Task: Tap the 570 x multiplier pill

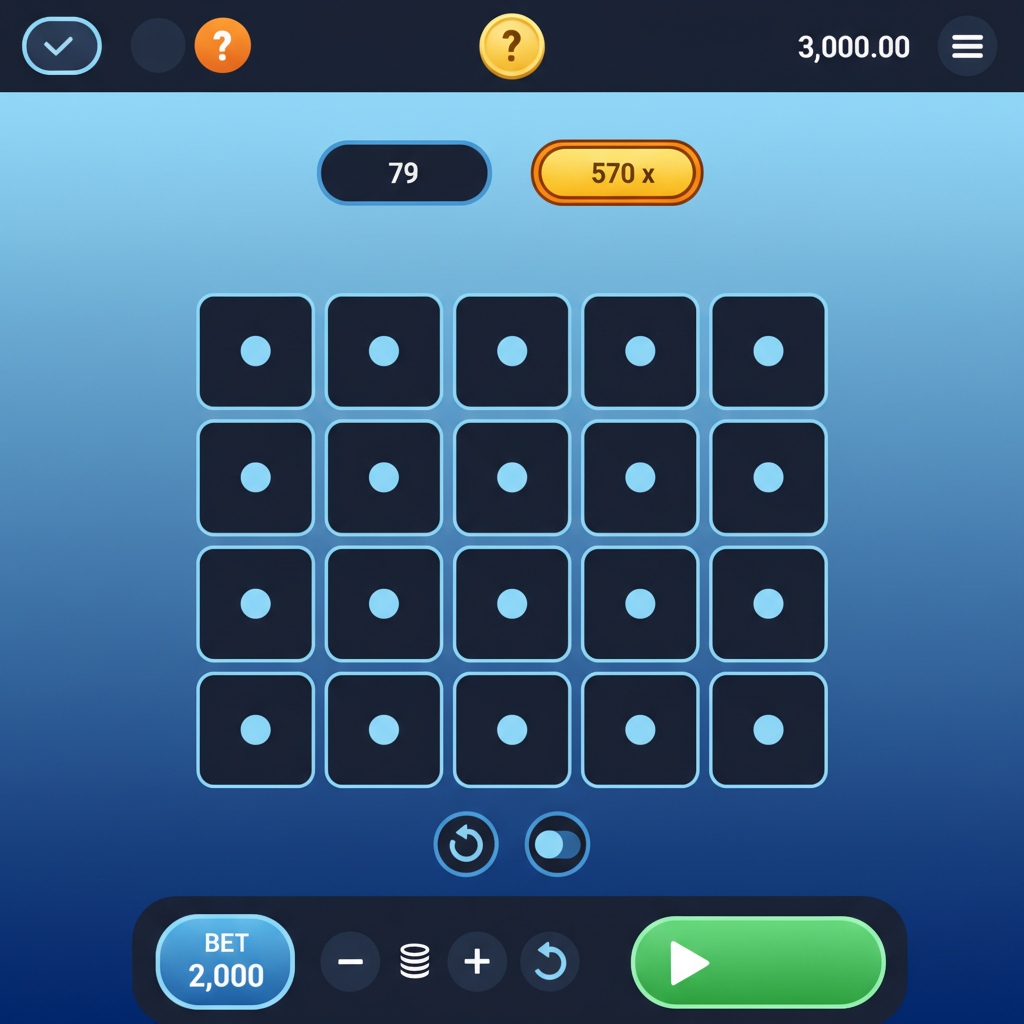Action: 617,173
